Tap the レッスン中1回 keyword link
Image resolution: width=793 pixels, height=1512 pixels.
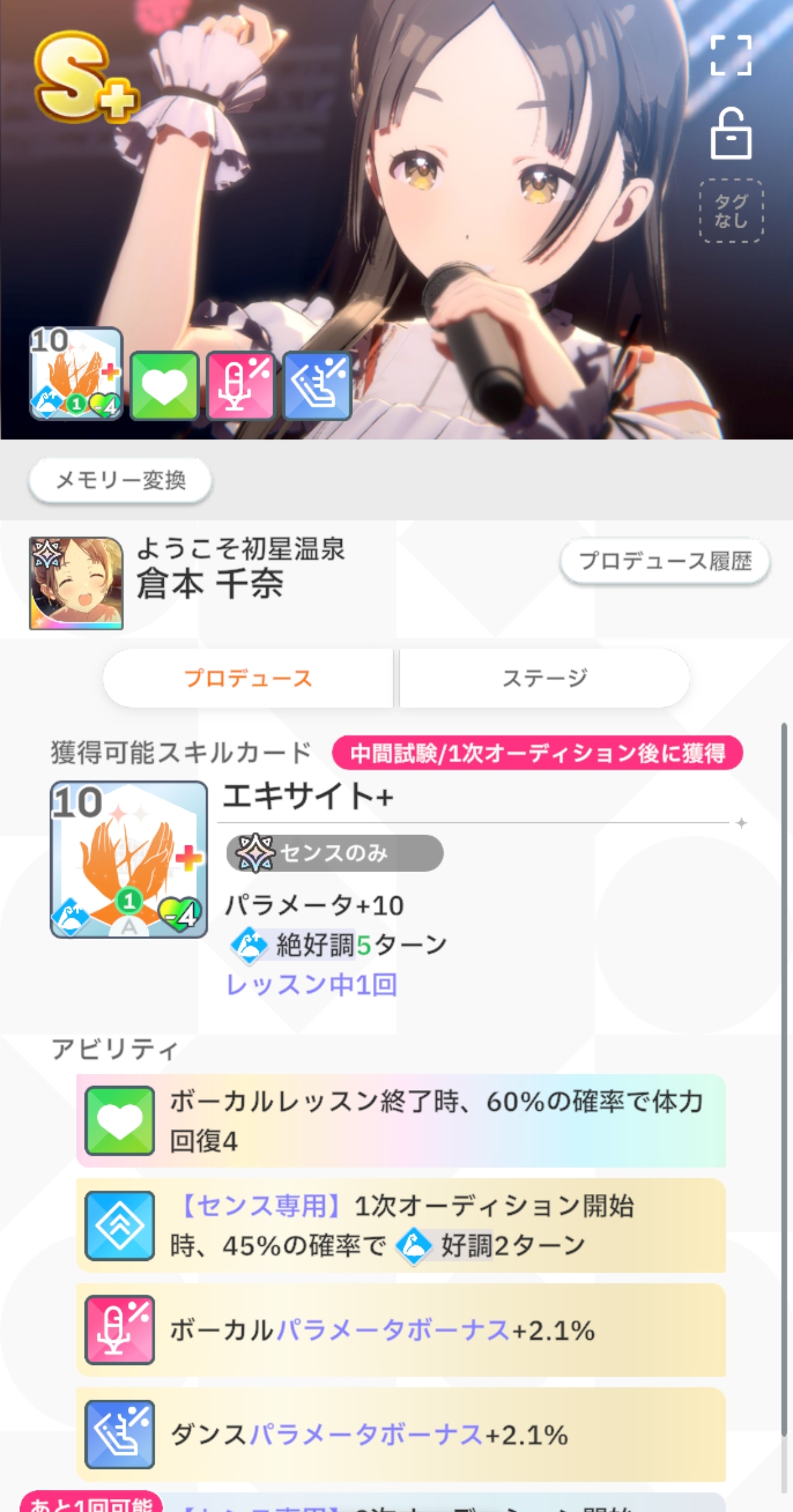[311, 985]
